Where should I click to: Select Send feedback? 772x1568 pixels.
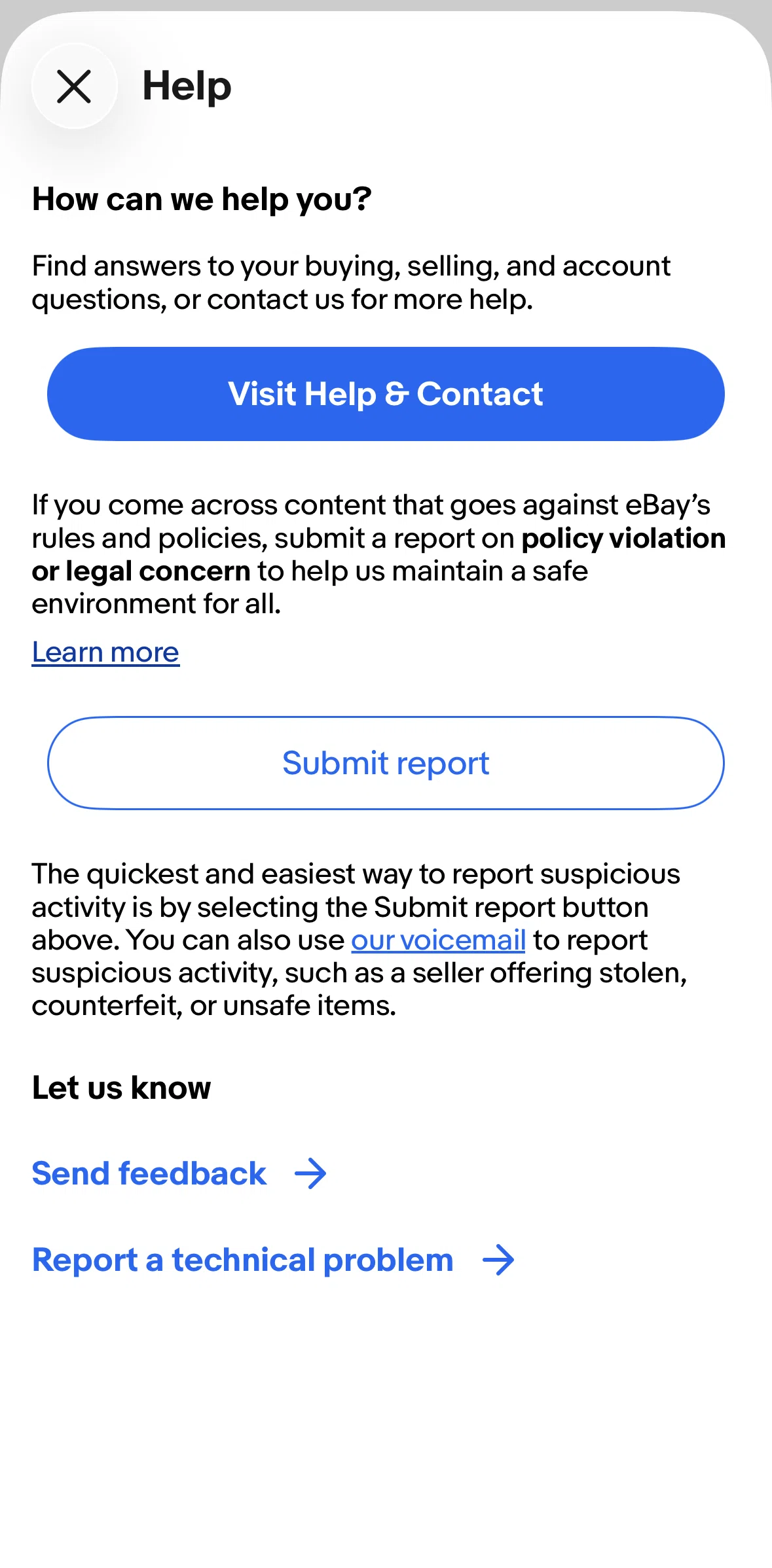(179, 1173)
